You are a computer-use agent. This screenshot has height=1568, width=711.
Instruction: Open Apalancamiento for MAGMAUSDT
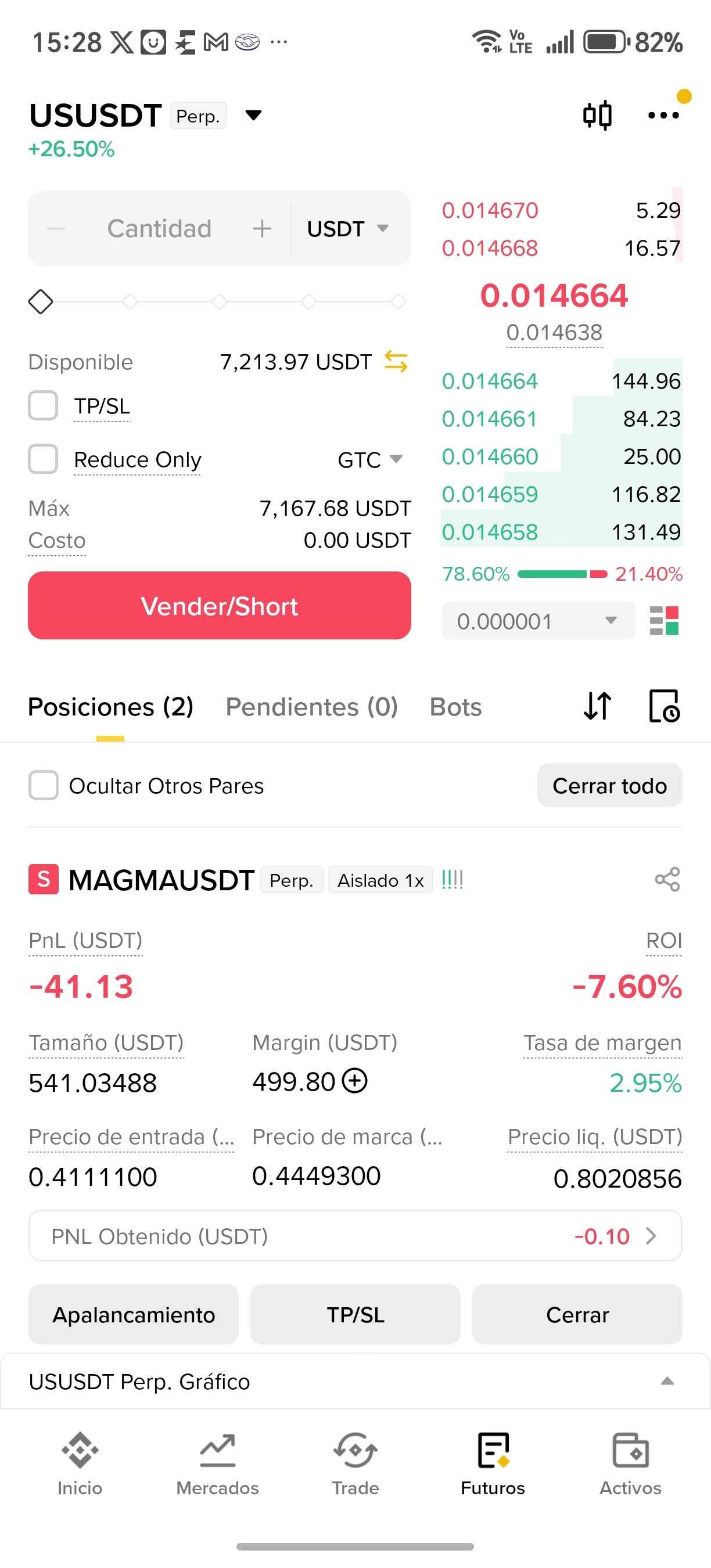click(134, 1314)
